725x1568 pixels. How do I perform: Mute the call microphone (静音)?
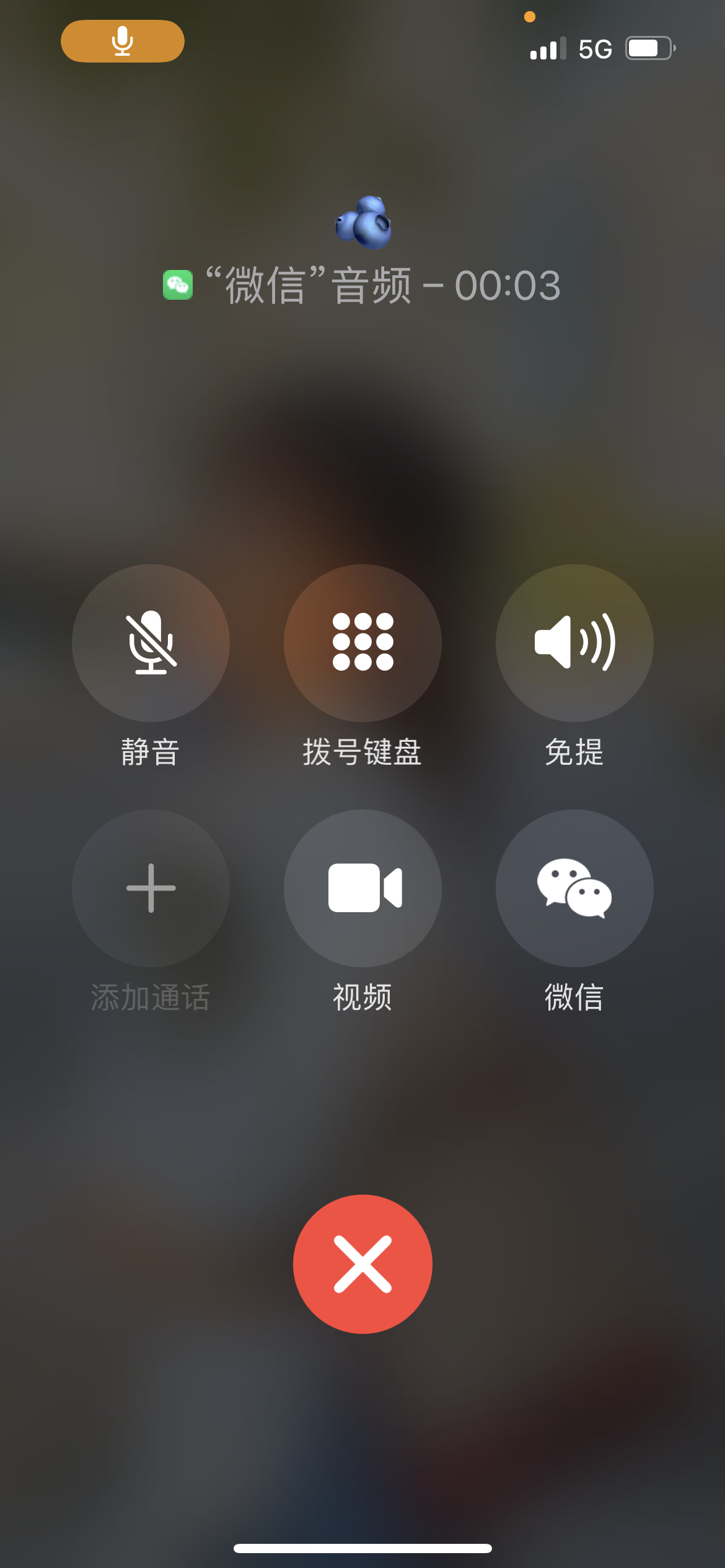pyautogui.click(x=151, y=643)
